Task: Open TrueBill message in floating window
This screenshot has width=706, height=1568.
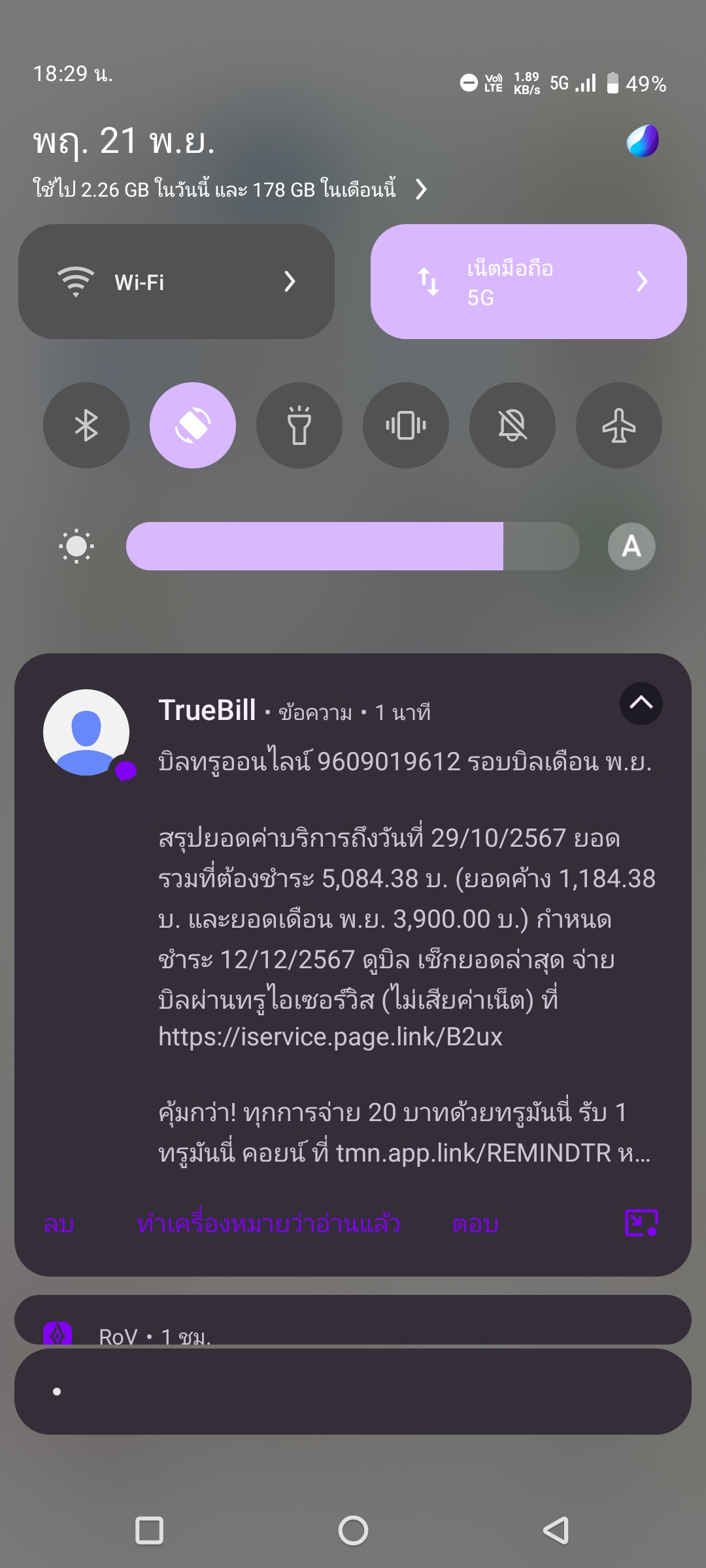Action: [641, 1222]
